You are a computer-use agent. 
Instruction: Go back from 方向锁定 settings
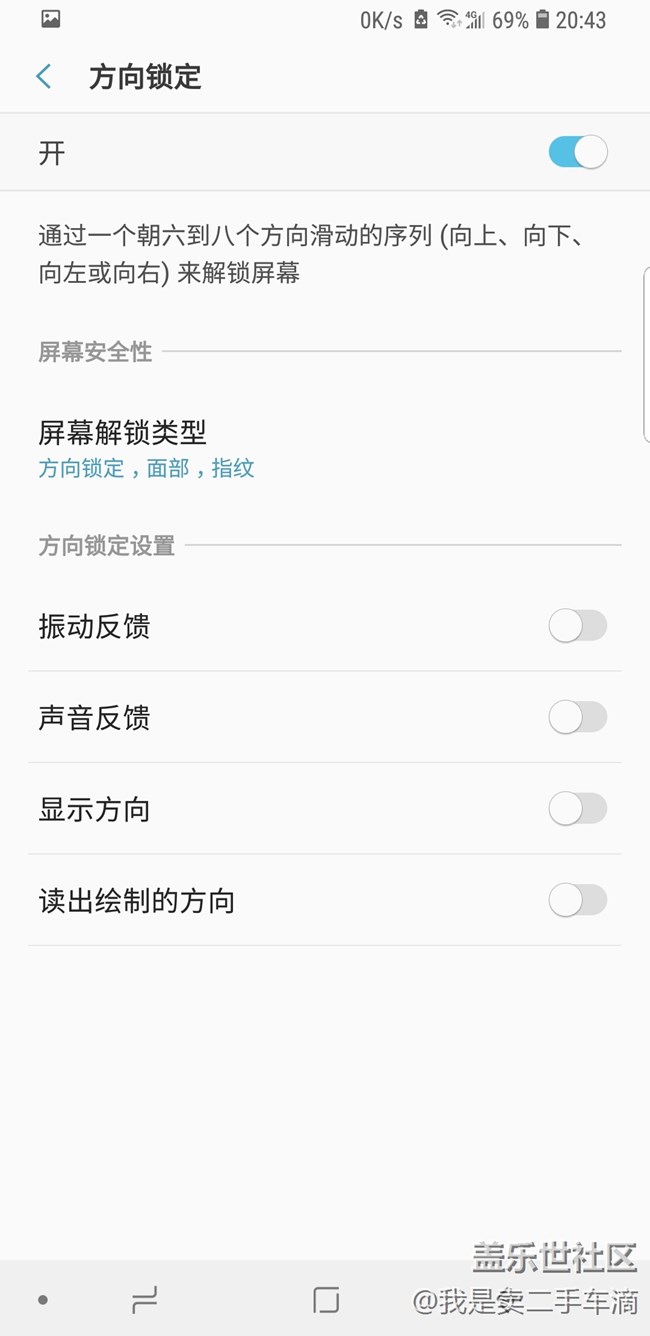click(44, 77)
